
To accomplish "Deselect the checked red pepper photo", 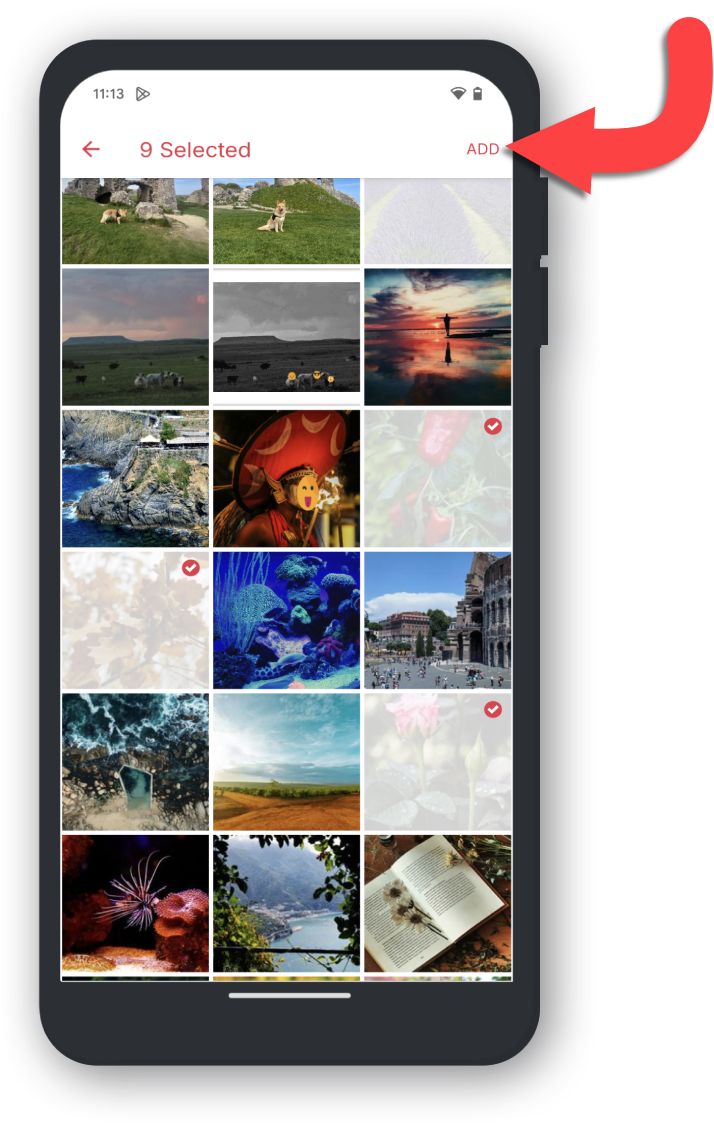I will click(437, 478).
